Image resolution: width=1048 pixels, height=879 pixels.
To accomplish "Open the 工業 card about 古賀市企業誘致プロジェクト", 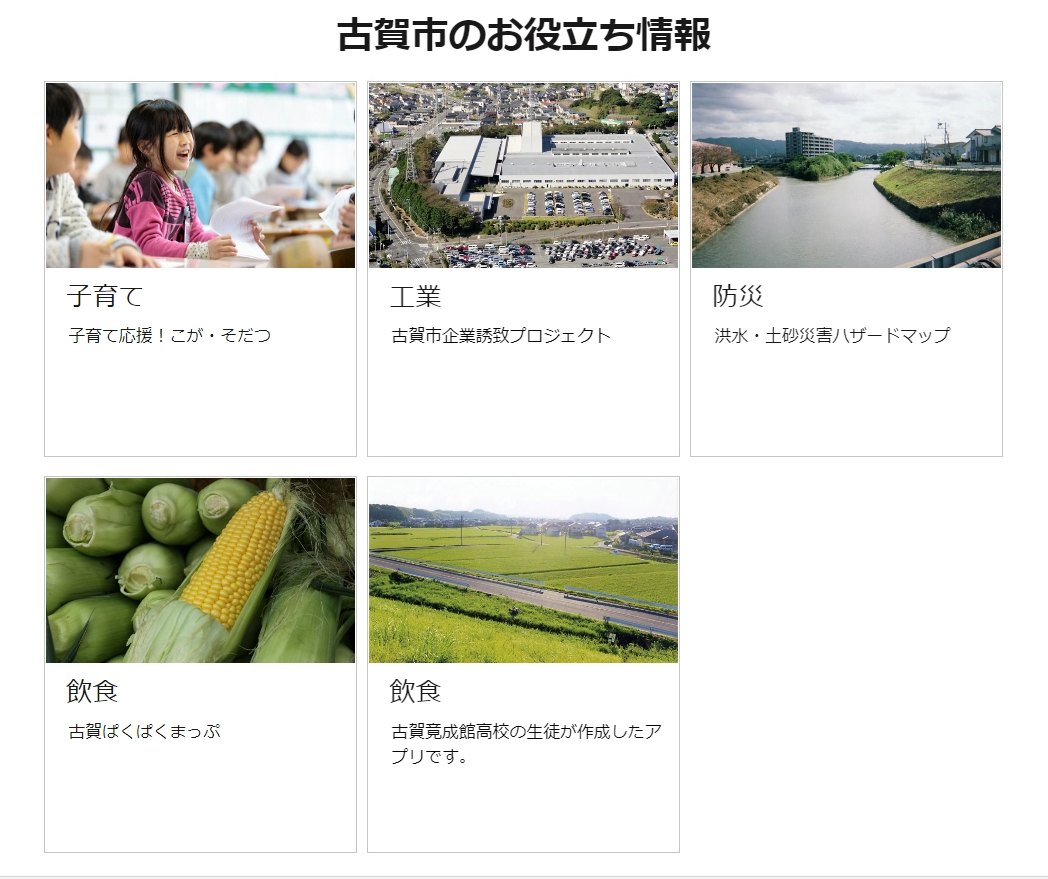I will point(523,270).
